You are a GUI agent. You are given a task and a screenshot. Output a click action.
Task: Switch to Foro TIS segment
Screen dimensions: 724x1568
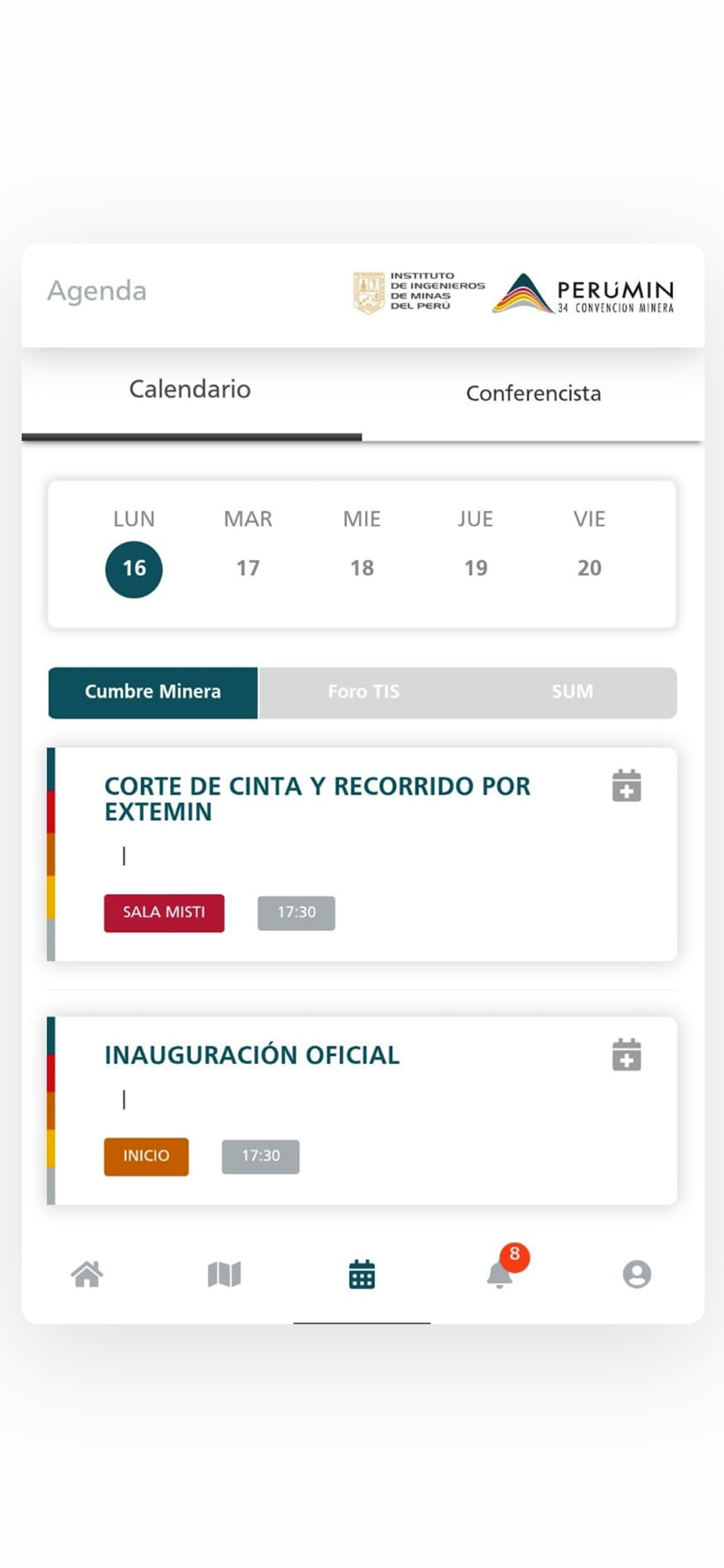[364, 691]
